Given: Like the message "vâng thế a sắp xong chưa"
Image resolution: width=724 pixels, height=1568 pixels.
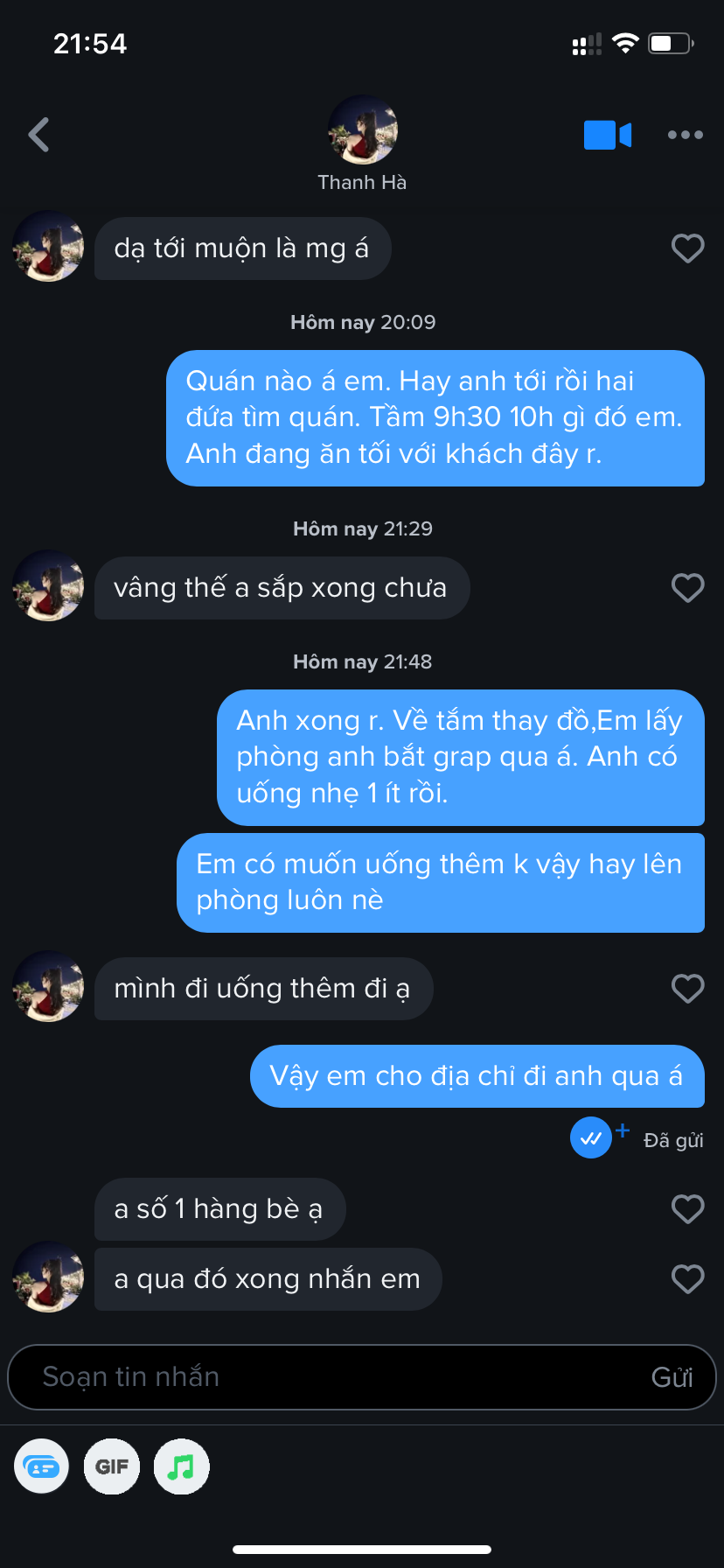Looking at the screenshot, I should [687, 588].
